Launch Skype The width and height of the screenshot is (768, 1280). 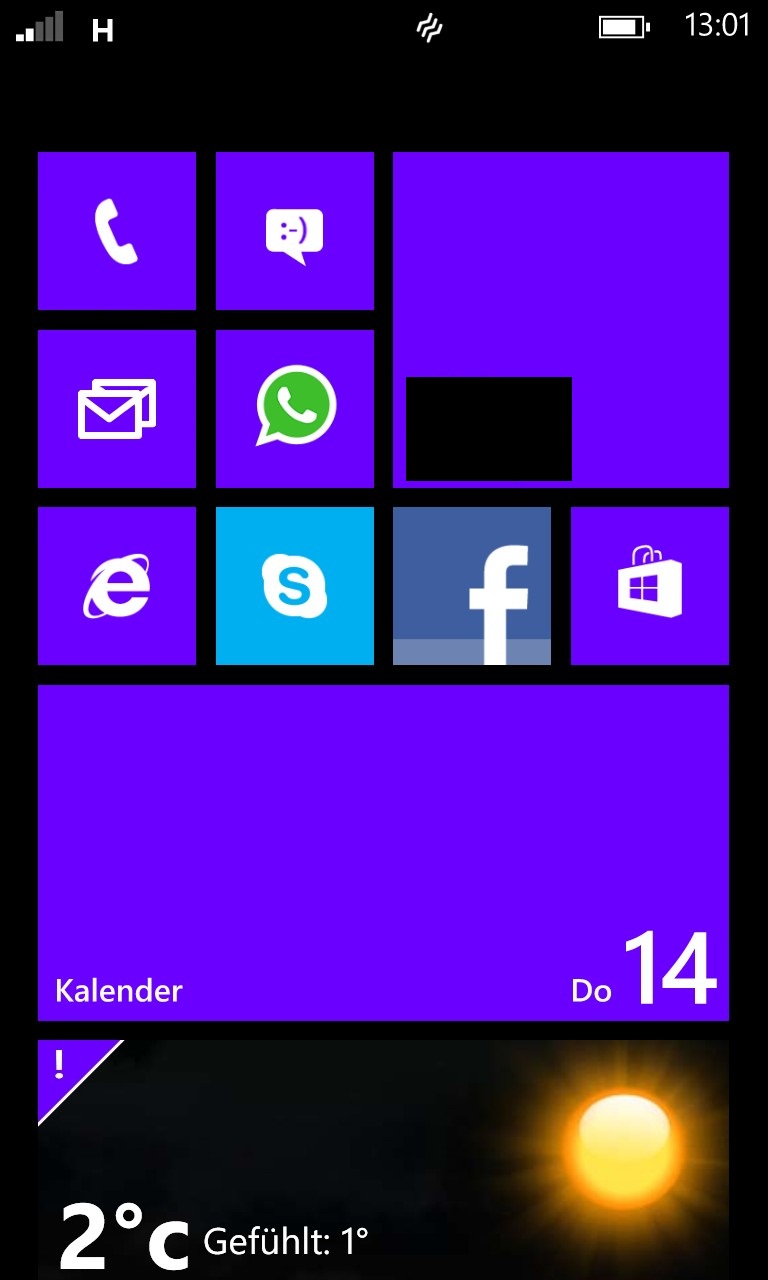295,586
